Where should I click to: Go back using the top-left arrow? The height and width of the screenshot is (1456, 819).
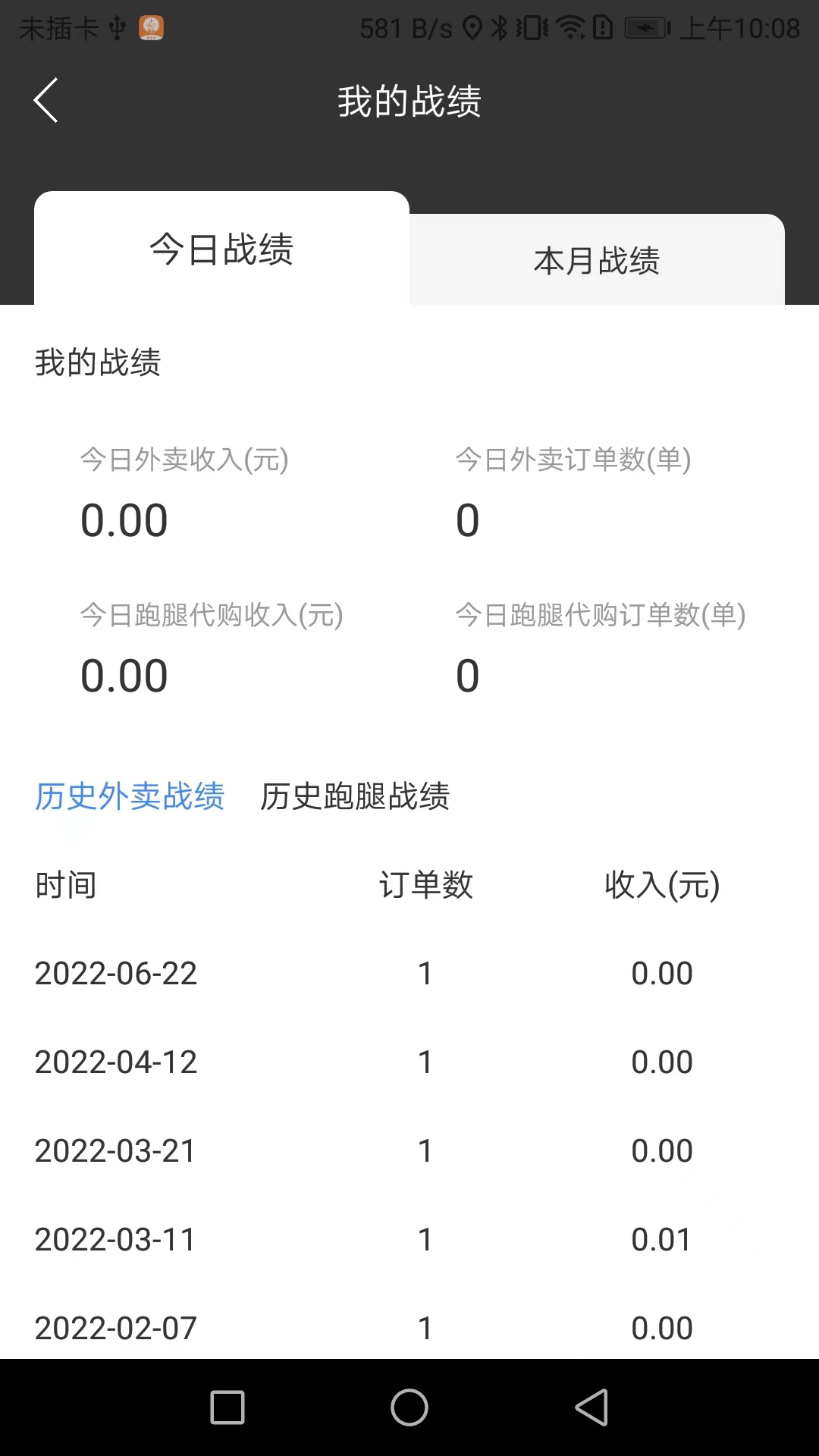tap(45, 100)
